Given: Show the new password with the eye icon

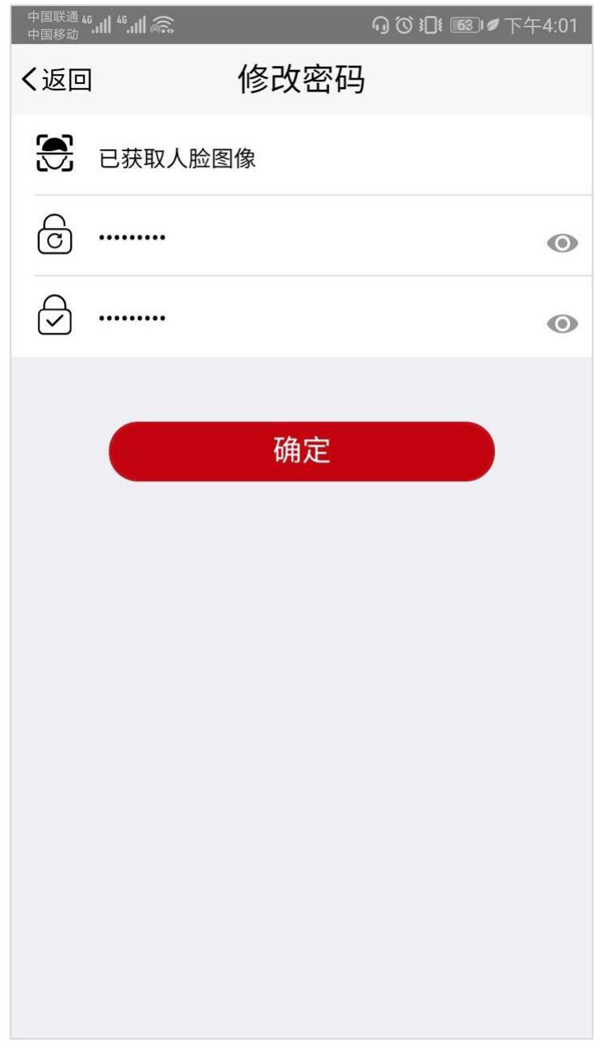Looking at the screenshot, I should coord(562,243).
